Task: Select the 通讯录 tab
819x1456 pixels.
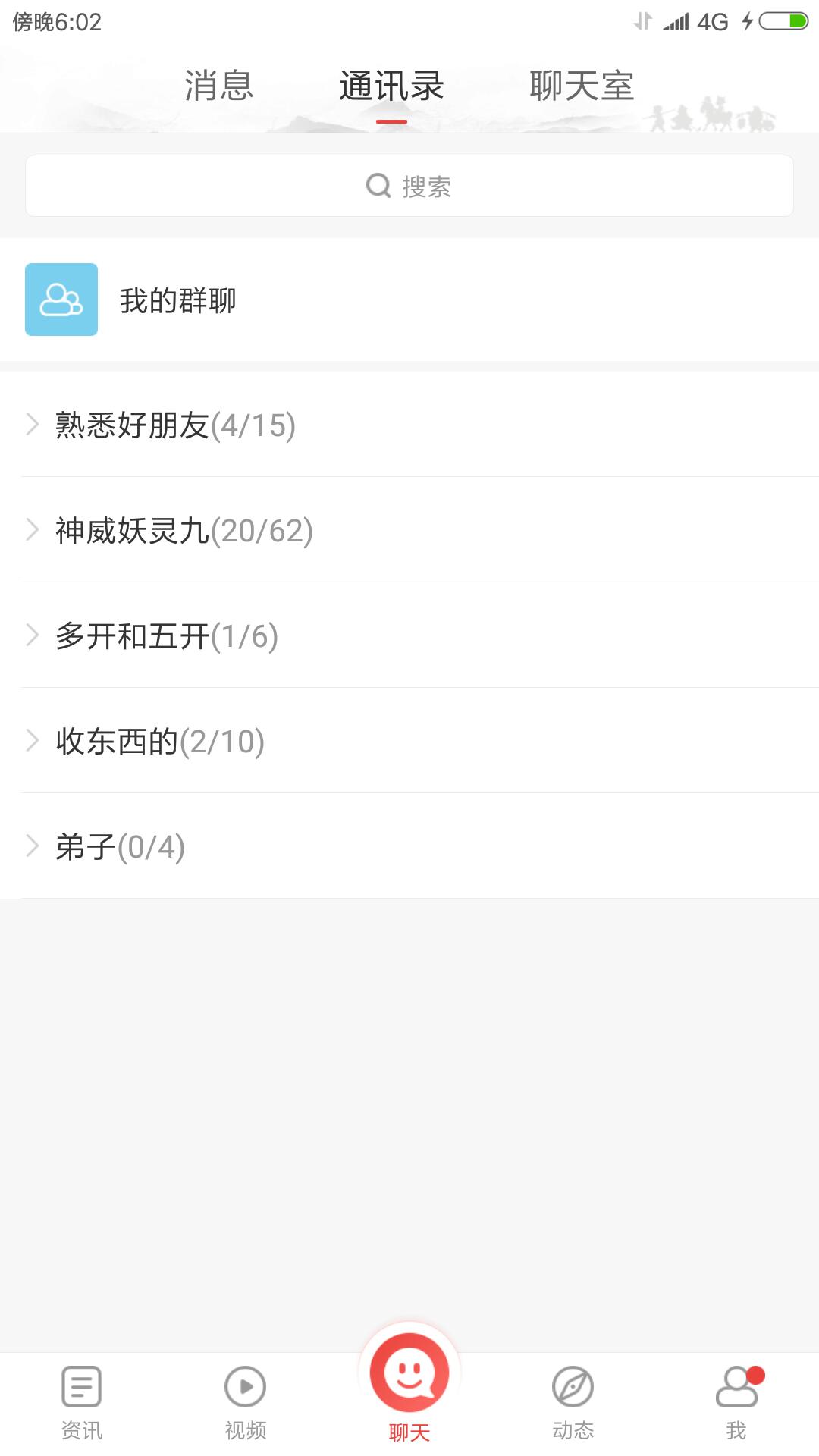Action: (x=391, y=86)
